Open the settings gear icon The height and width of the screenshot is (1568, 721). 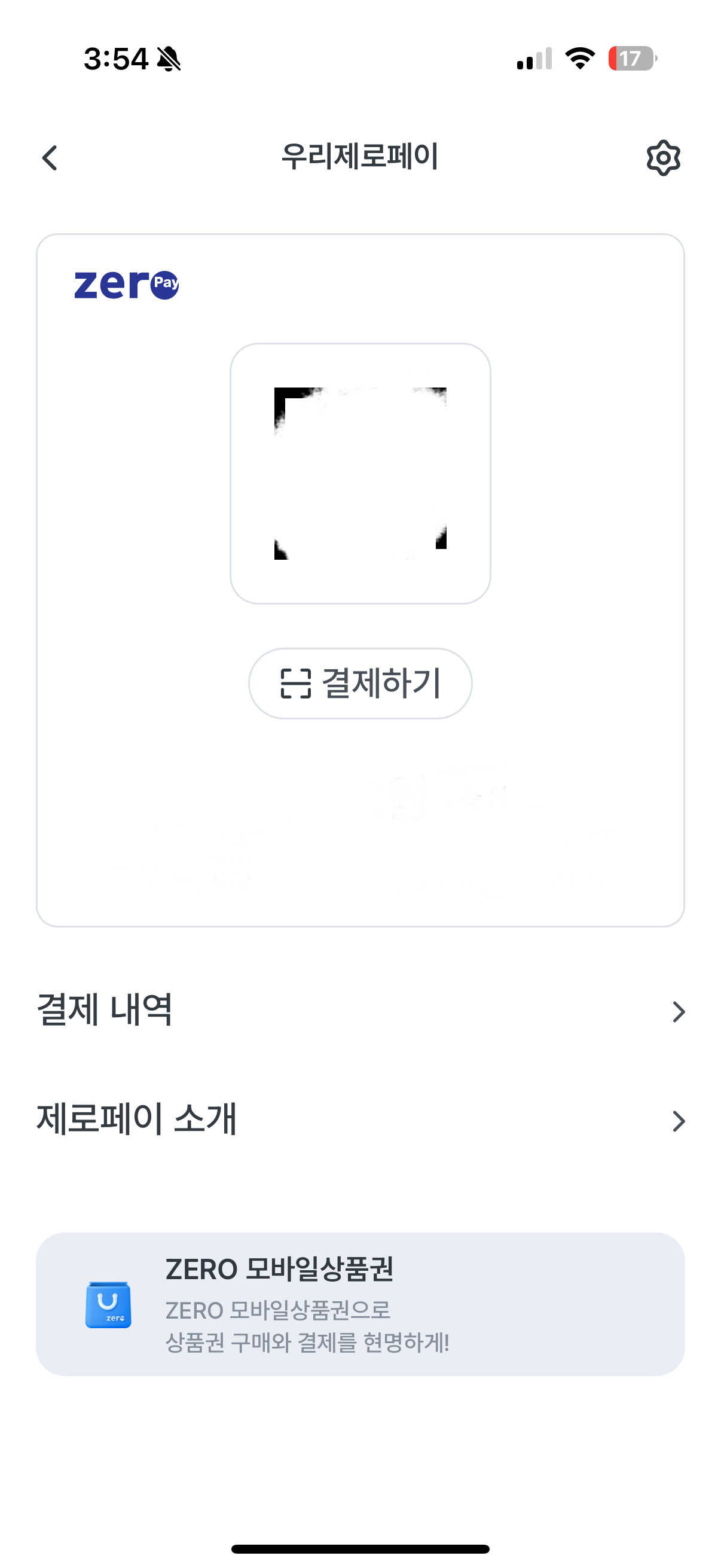pyautogui.click(x=663, y=158)
